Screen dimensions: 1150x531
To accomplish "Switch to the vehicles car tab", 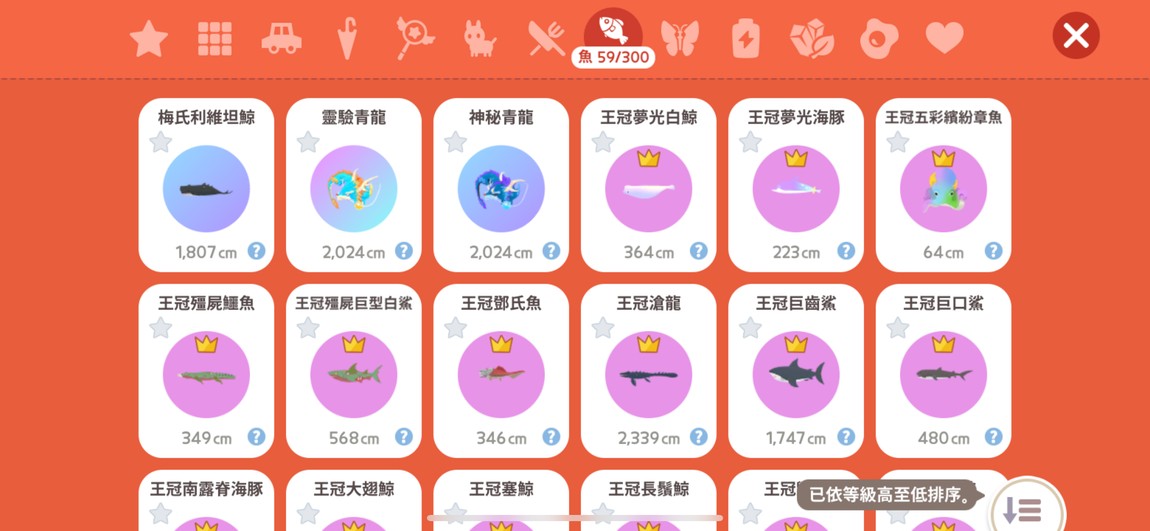I will tap(281, 39).
